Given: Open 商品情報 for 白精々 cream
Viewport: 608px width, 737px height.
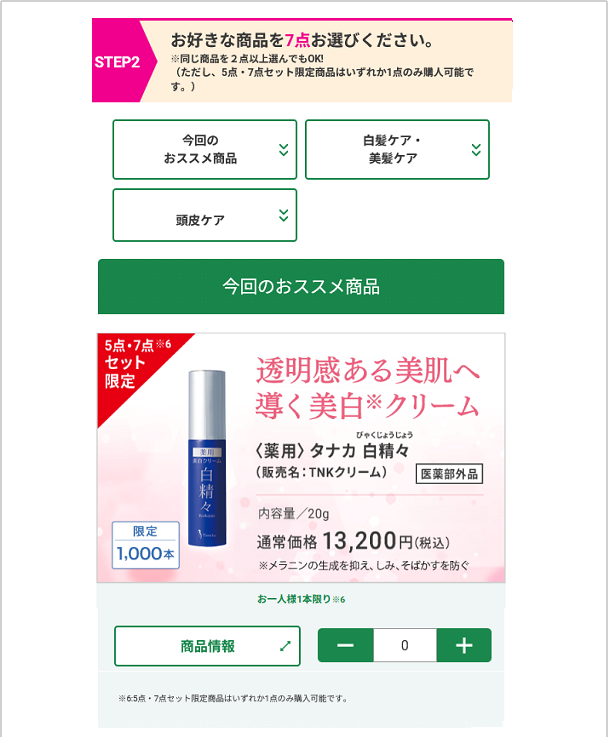Looking at the screenshot, I should pyautogui.click(x=207, y=646).
